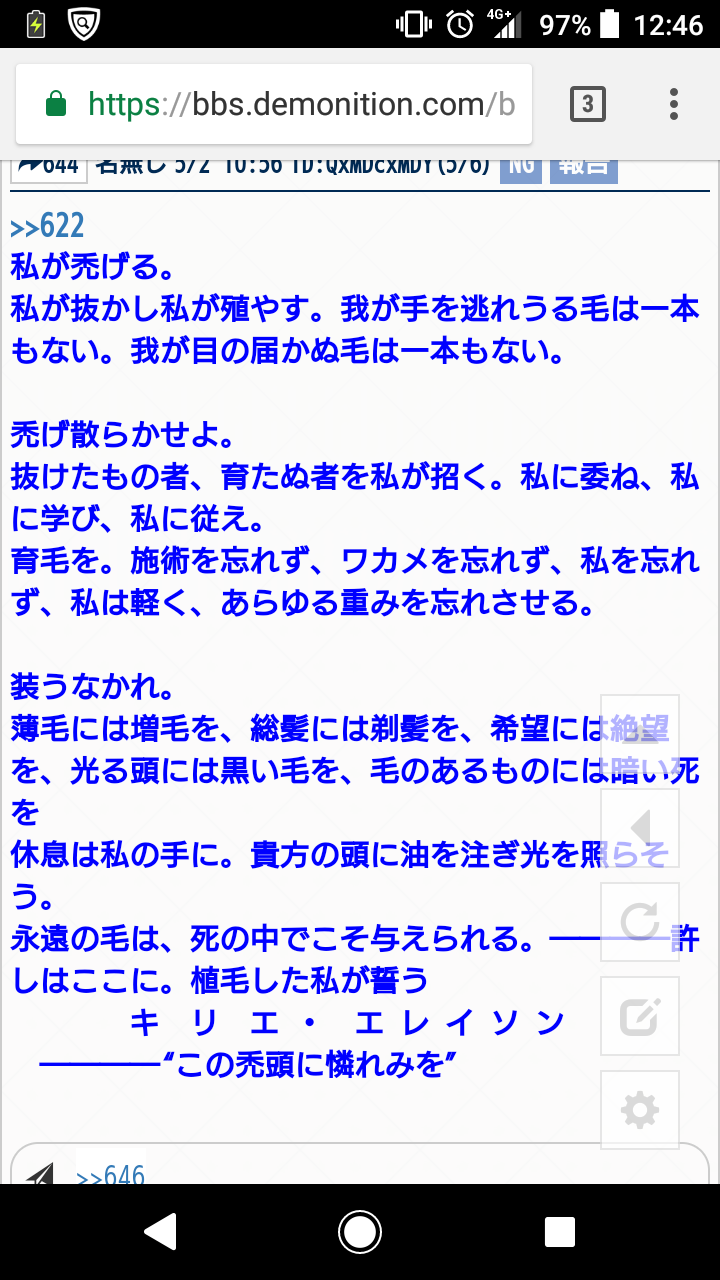The width and height of the screenshot is (720, 1280).
Task: Tap the floating back triangle button
Action: point(640,828)
